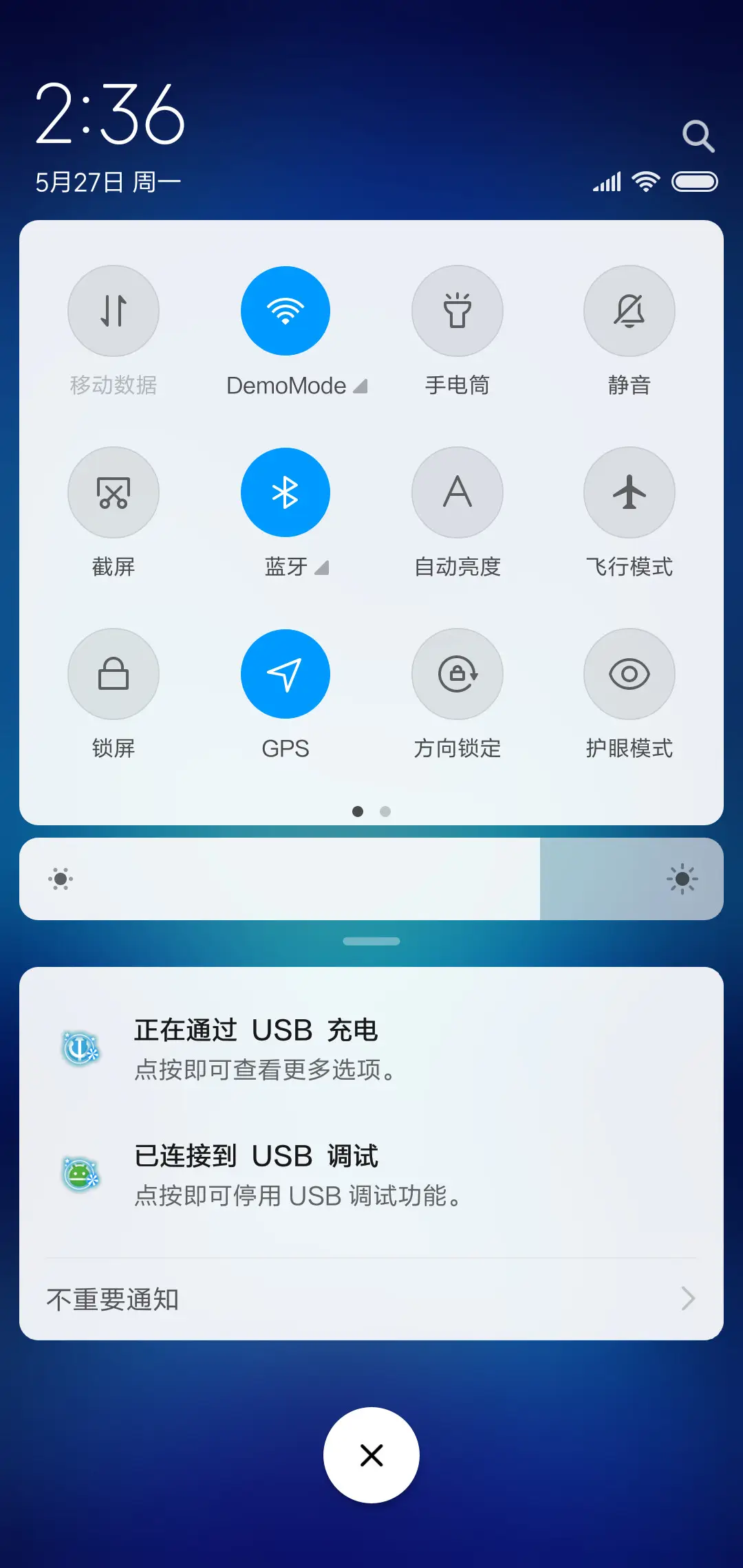Turn on the flashlight (手电筒)
743x1568 pixels.
[x=457, y=311]
